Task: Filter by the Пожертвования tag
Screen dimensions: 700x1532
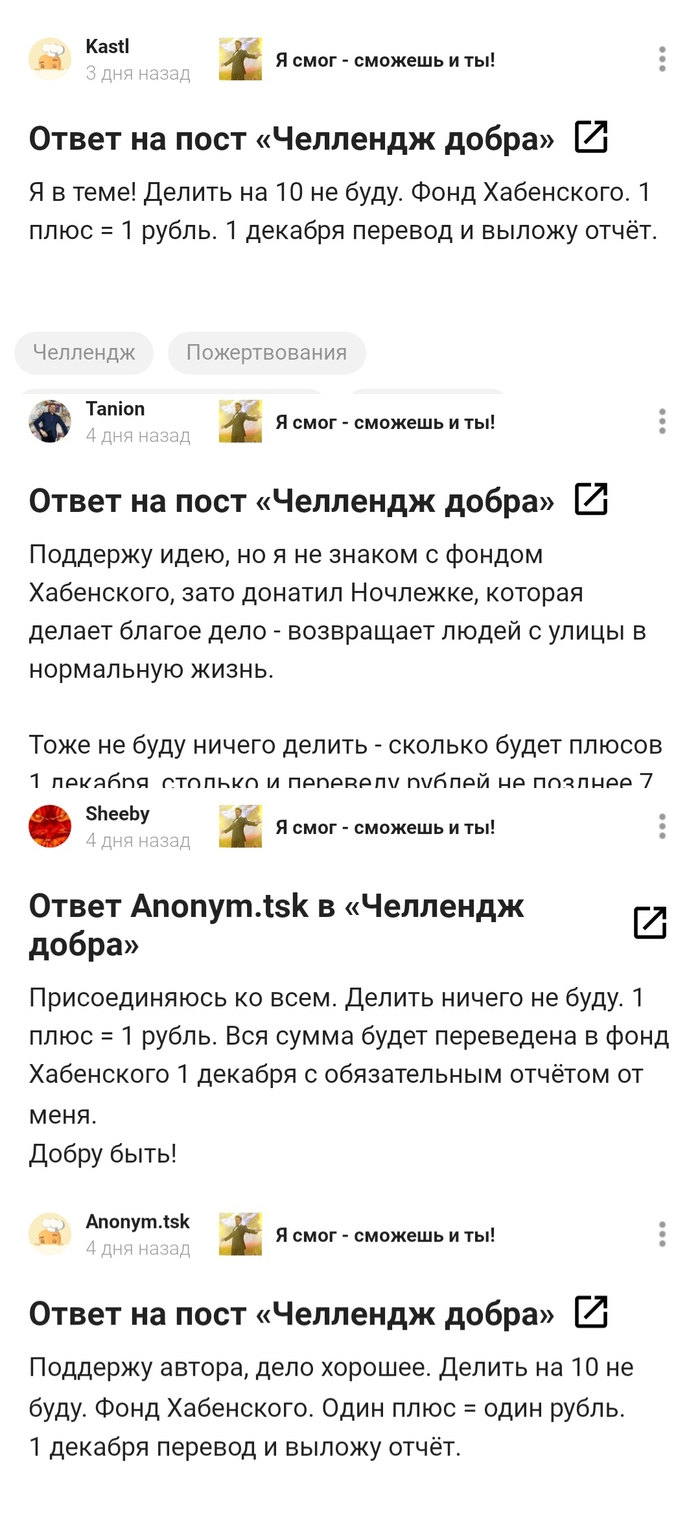Action: (266, 352)
